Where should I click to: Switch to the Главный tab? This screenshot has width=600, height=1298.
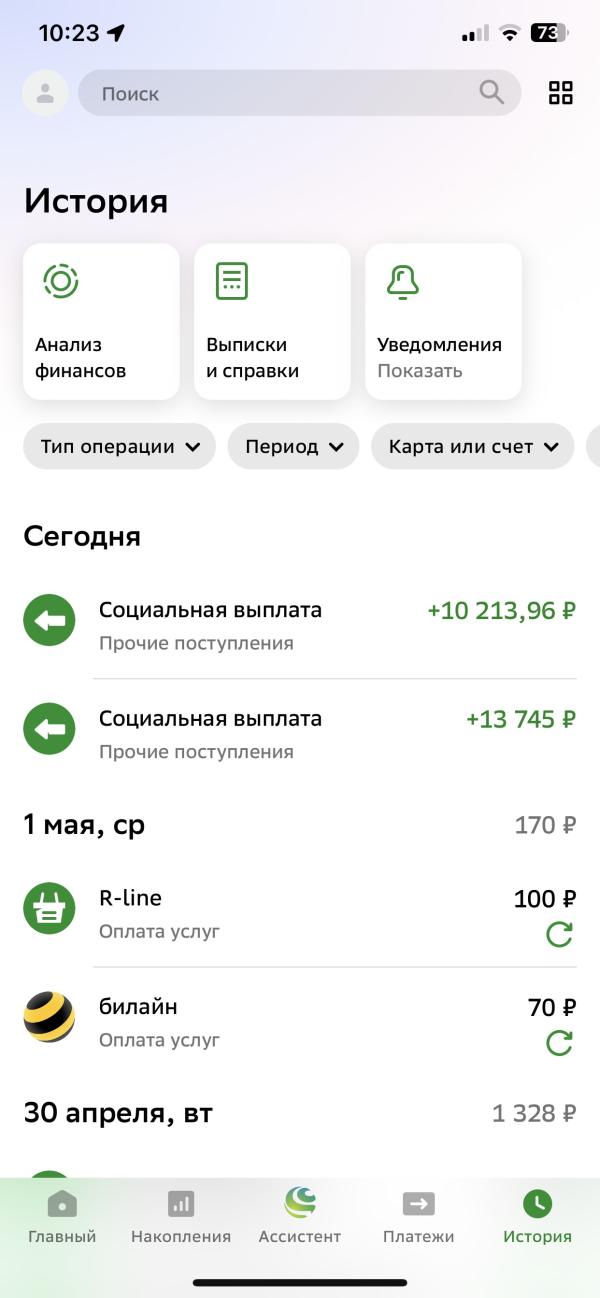coord(62,1217)
